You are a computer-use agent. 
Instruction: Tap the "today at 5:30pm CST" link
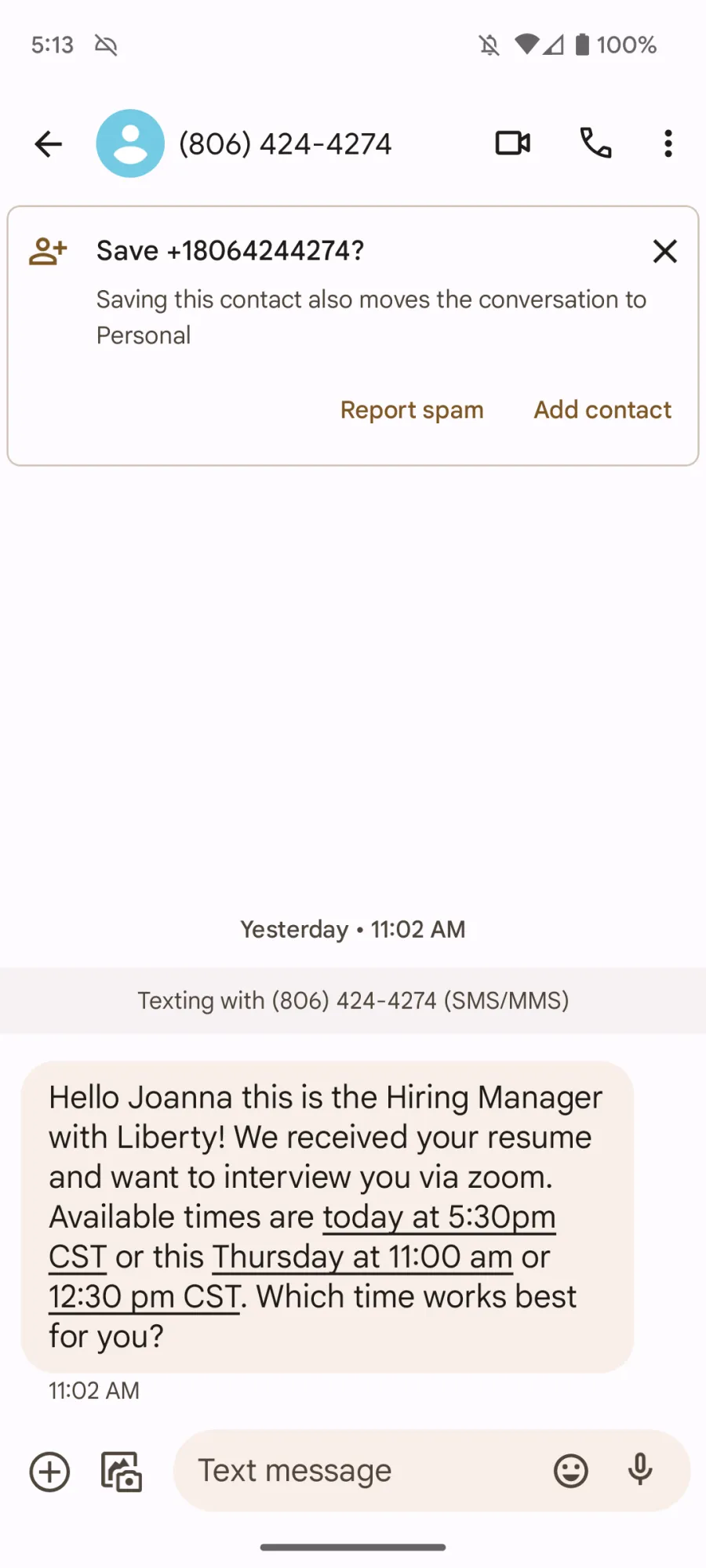[x=439, y=1218]
